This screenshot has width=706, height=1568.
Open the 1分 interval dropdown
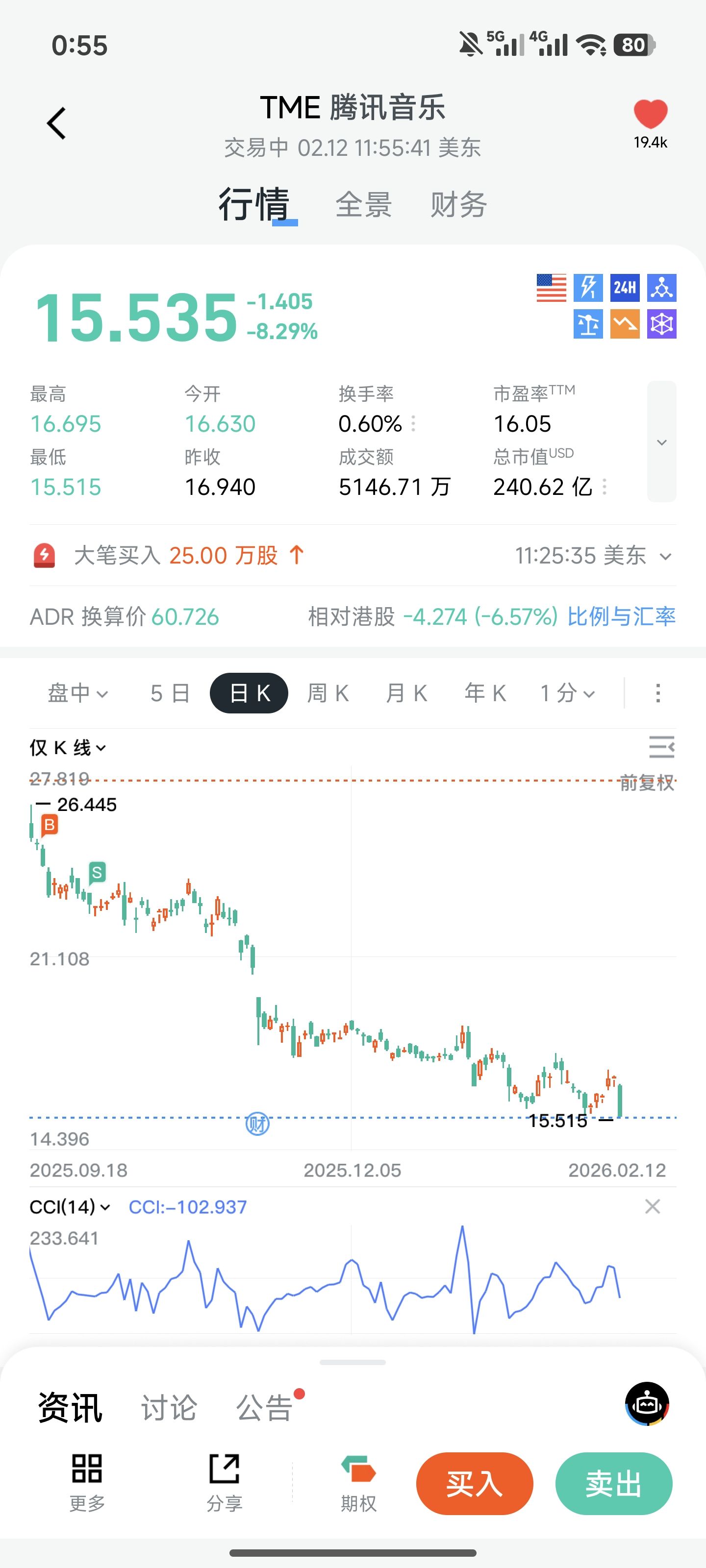coord(567,693)
